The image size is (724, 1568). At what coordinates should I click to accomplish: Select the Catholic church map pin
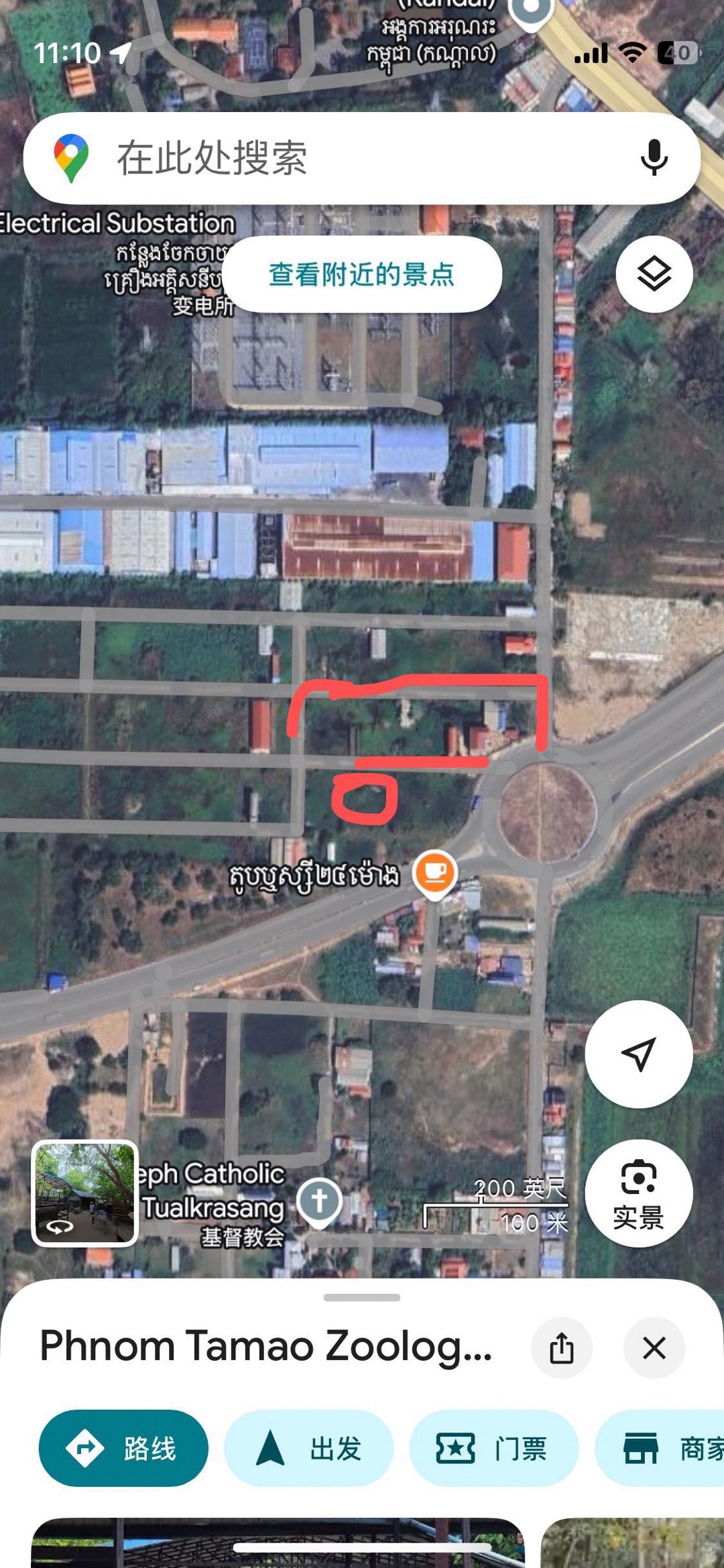coord(319,1201)
